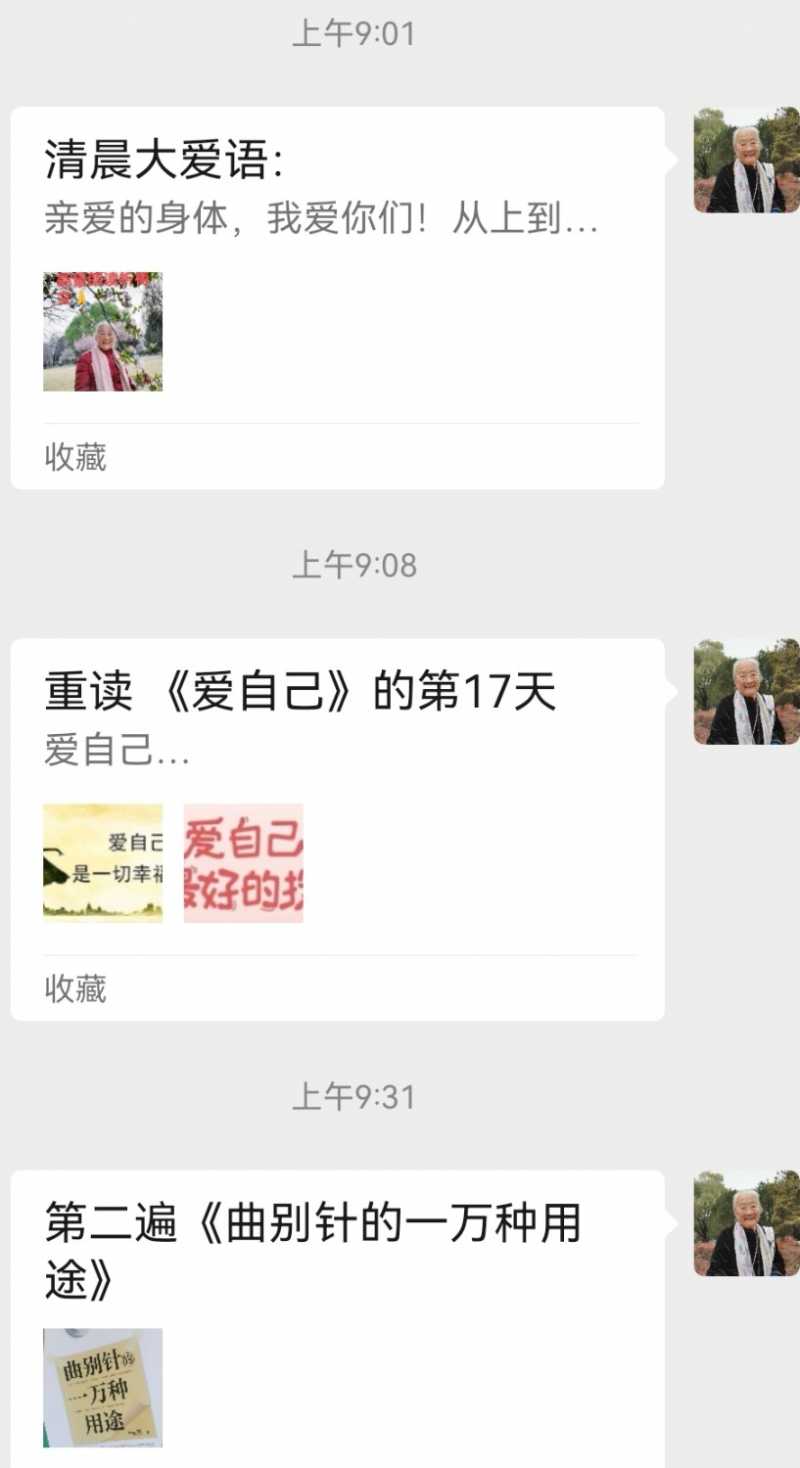View the red 爱自己 stamp image

click(x=243, y=862)
